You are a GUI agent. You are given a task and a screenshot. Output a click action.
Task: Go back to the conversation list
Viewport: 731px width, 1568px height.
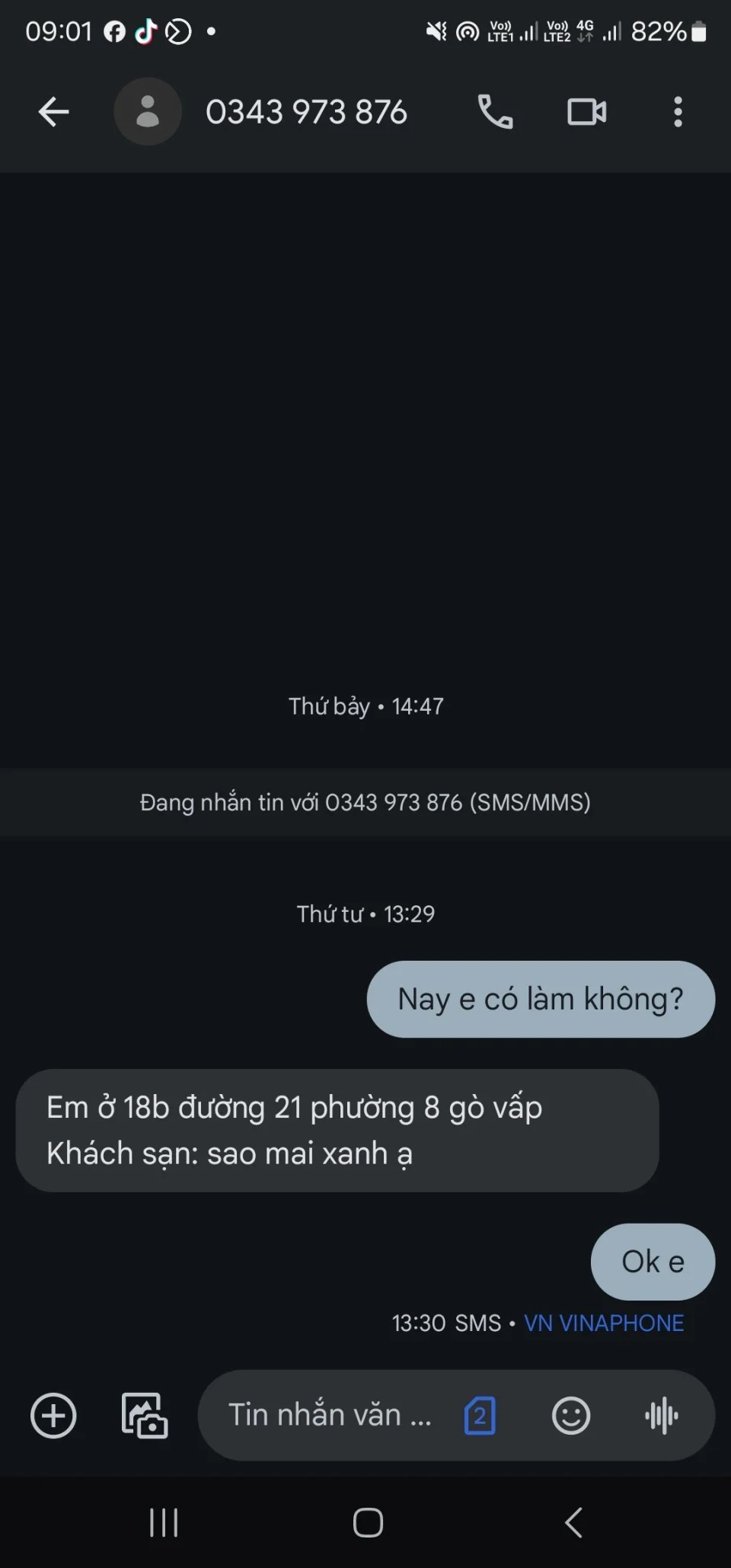[x=53, y=112]
